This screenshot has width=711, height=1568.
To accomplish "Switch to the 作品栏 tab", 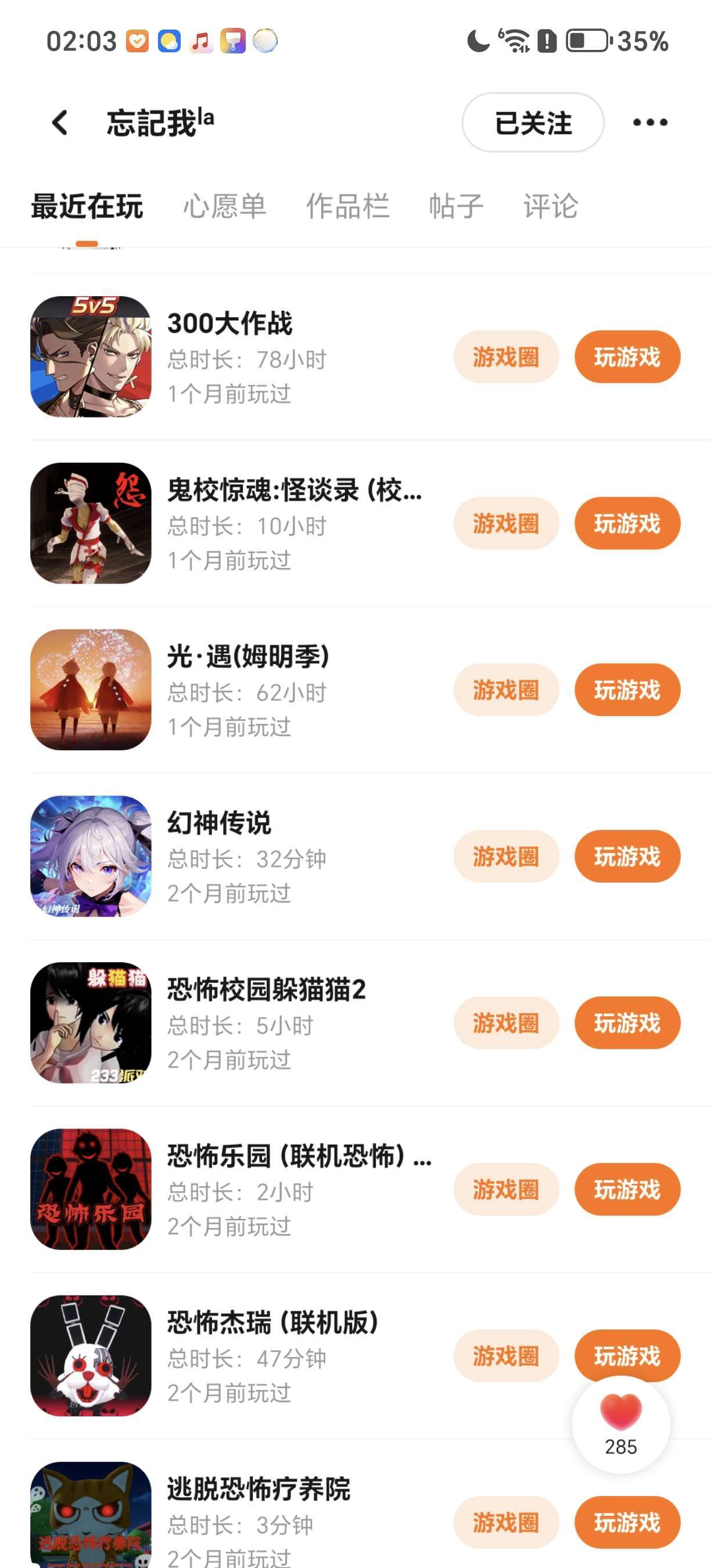I will 347,206.
